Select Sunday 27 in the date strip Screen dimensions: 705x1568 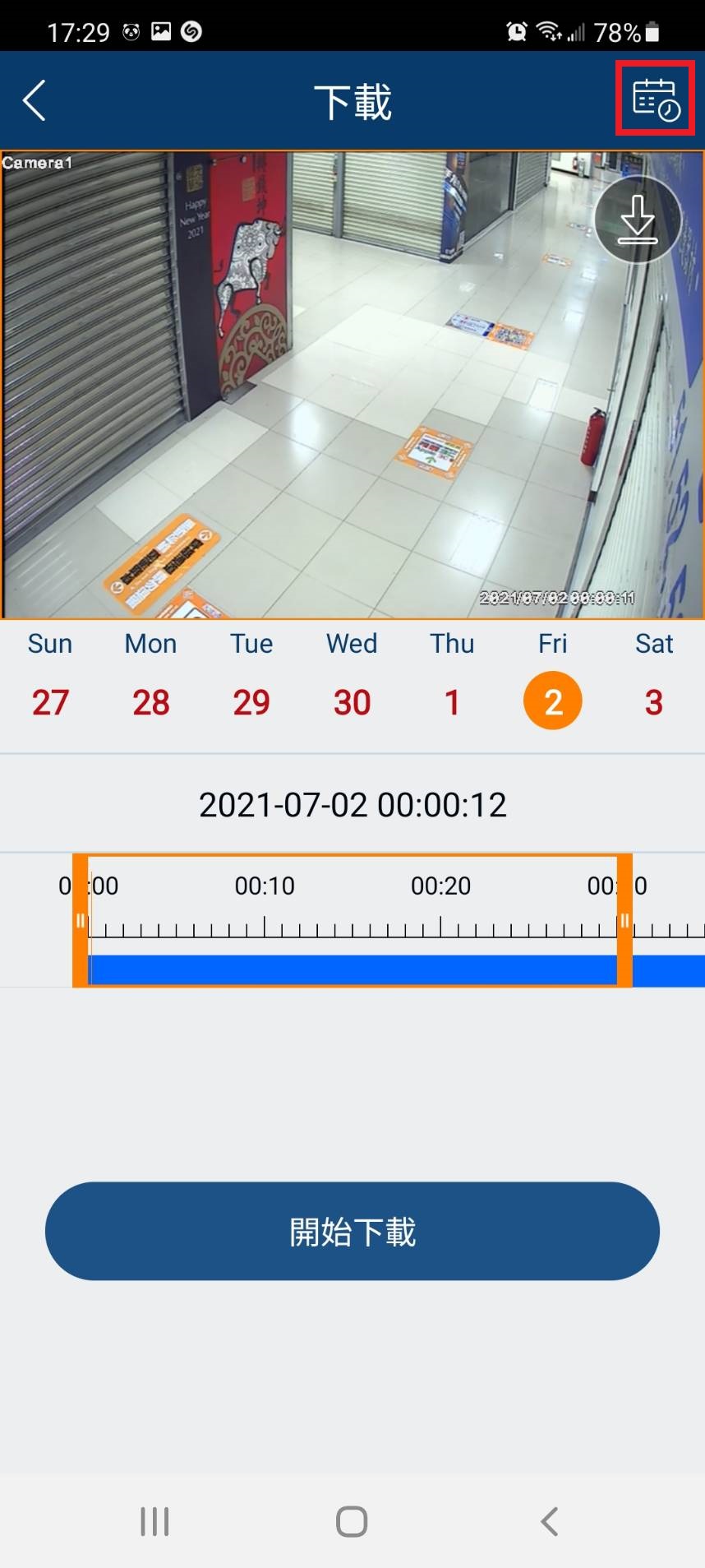click(x=50, y=674)
